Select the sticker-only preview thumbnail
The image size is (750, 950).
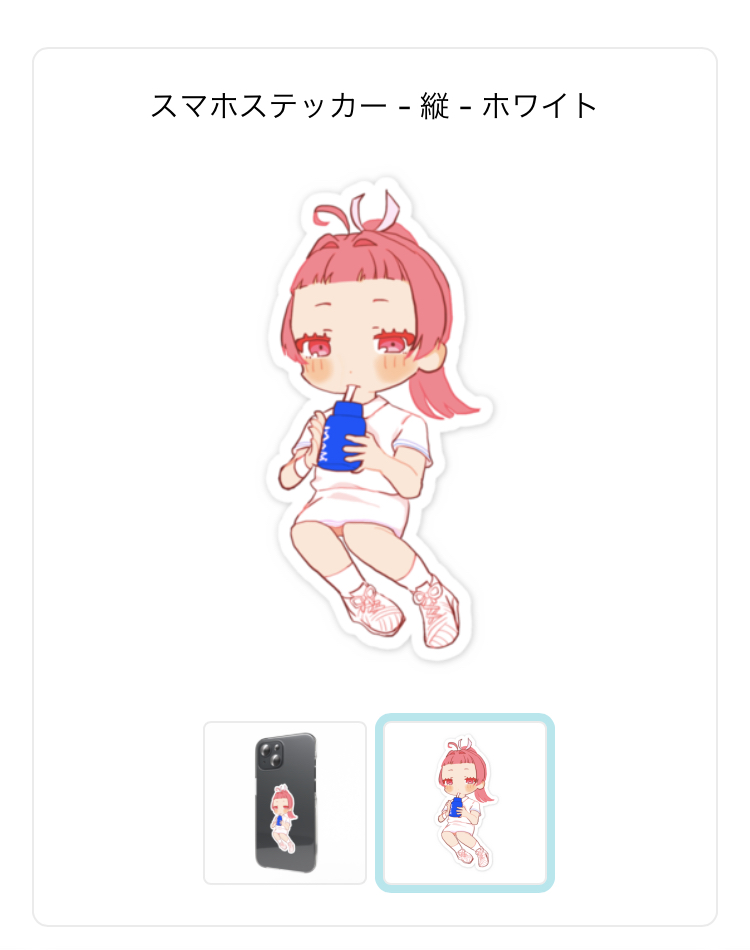tap(465, 803)
